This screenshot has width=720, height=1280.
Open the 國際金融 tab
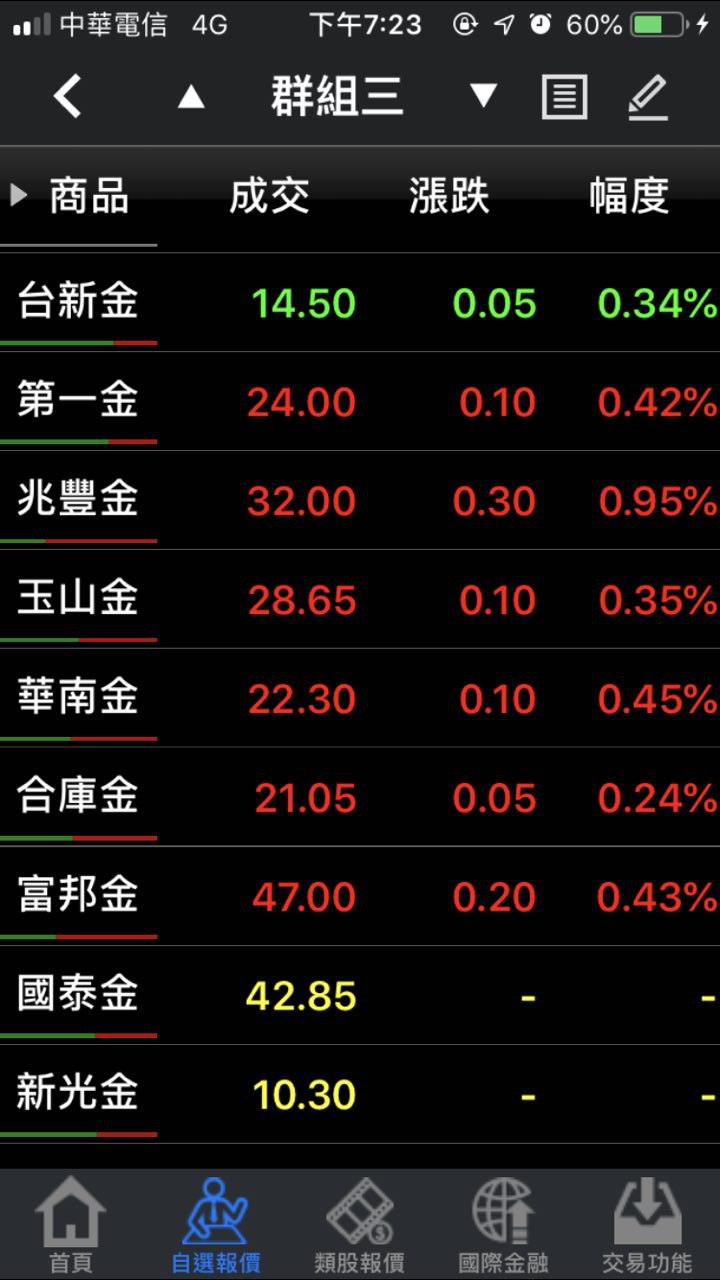(503, 1226)
